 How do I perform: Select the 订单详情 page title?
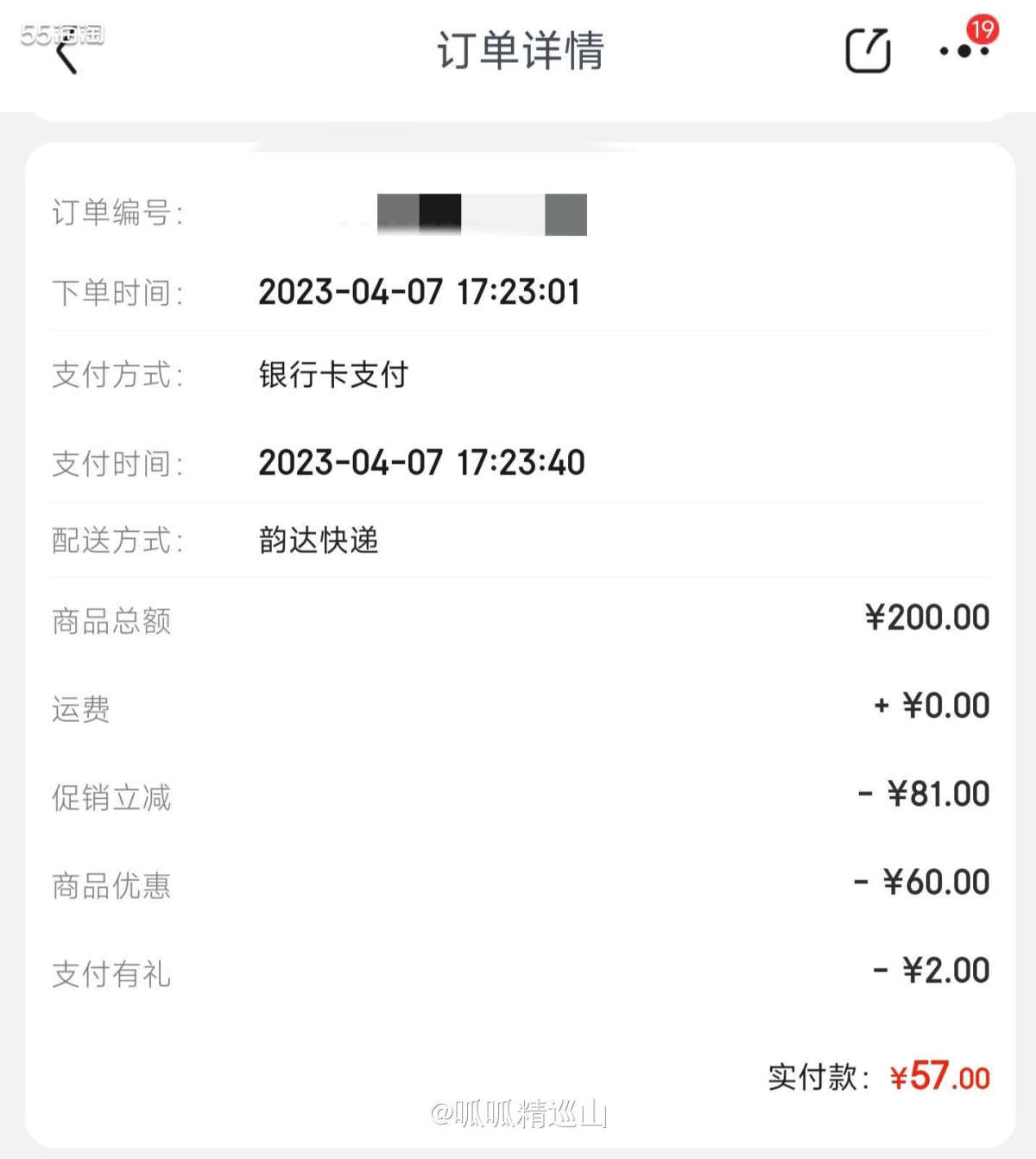[x=519, y=54]
